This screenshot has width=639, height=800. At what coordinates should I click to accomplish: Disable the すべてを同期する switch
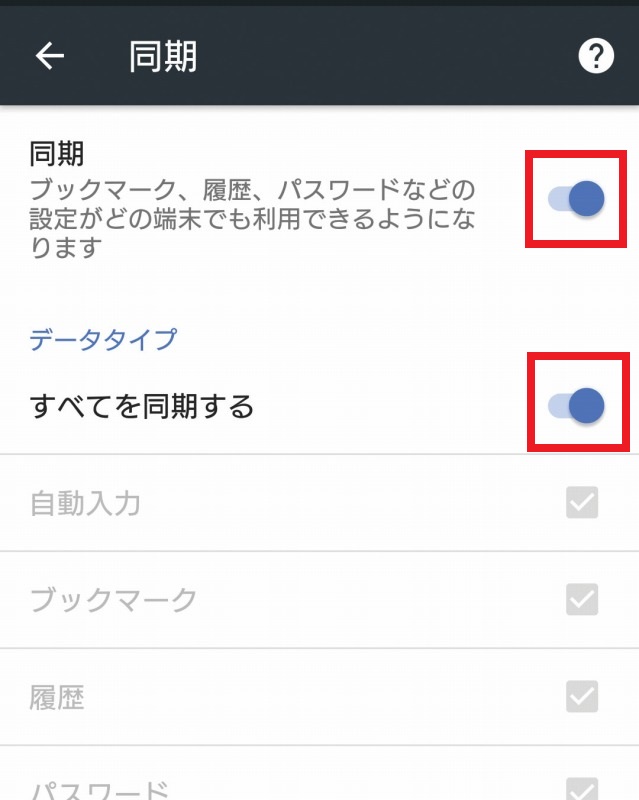pyautogui.click(x=577, y=405)
